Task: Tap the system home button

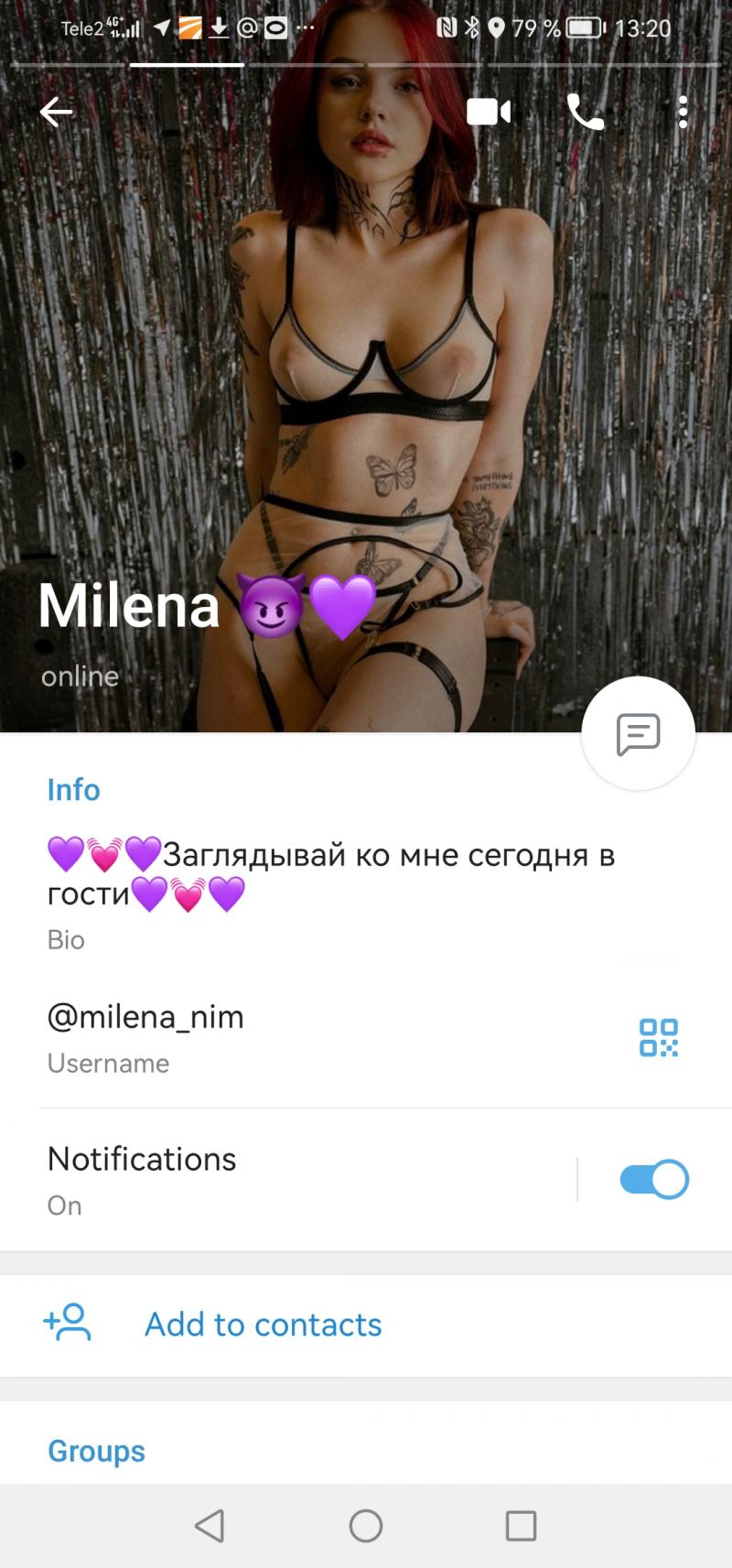Action: [x=366, y=1526]
